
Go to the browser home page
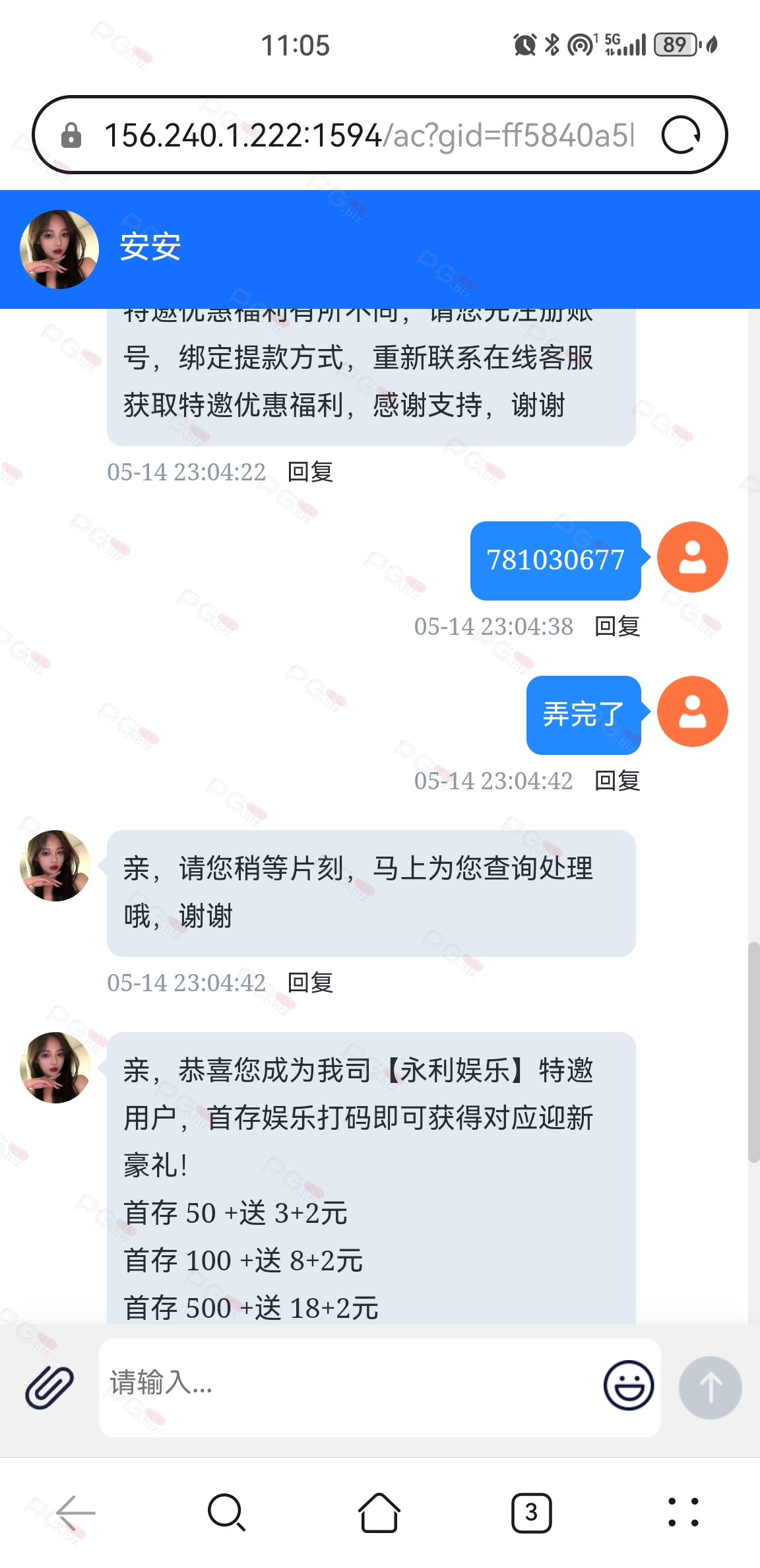click(379, 1513)
